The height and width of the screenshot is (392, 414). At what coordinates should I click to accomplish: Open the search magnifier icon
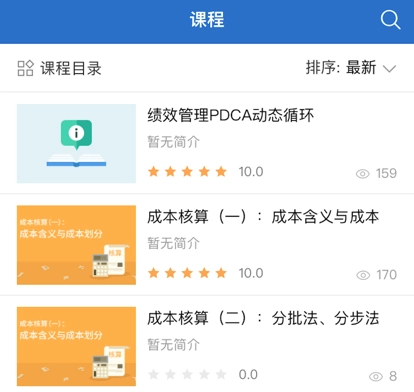pos(390,20)
